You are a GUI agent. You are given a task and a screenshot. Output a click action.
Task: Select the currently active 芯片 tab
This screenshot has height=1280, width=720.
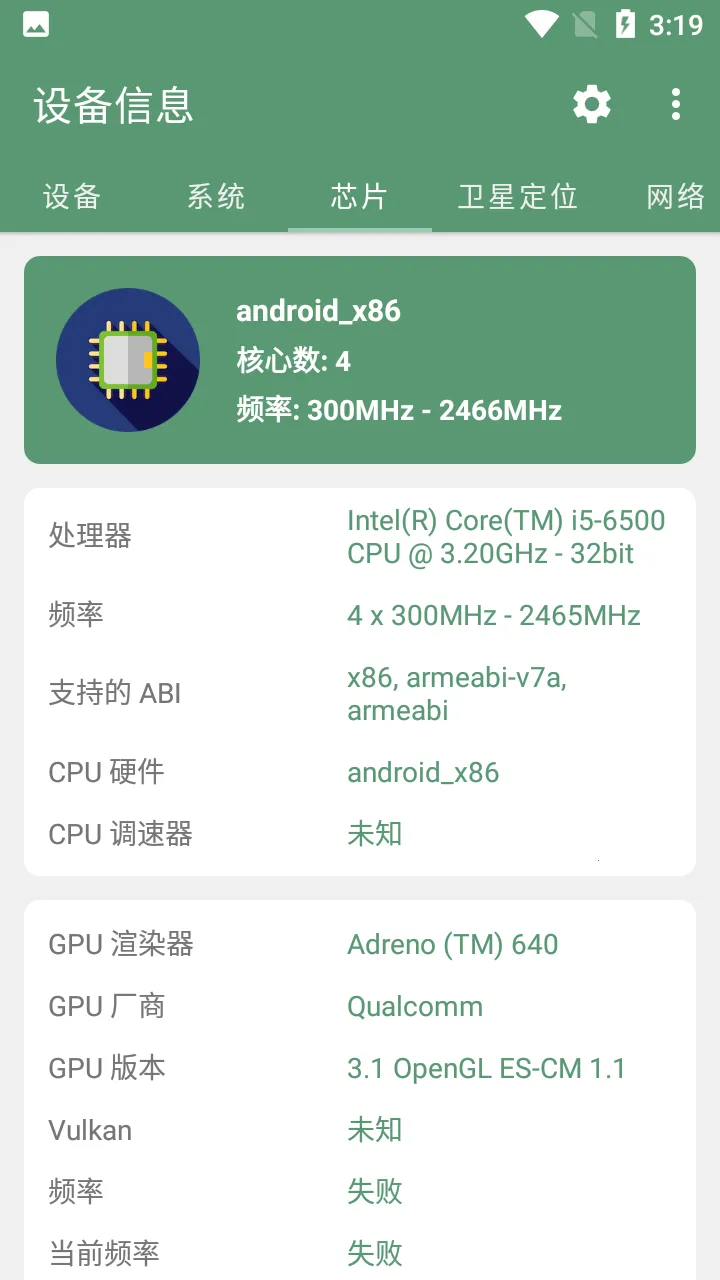[x=359, y=197]
